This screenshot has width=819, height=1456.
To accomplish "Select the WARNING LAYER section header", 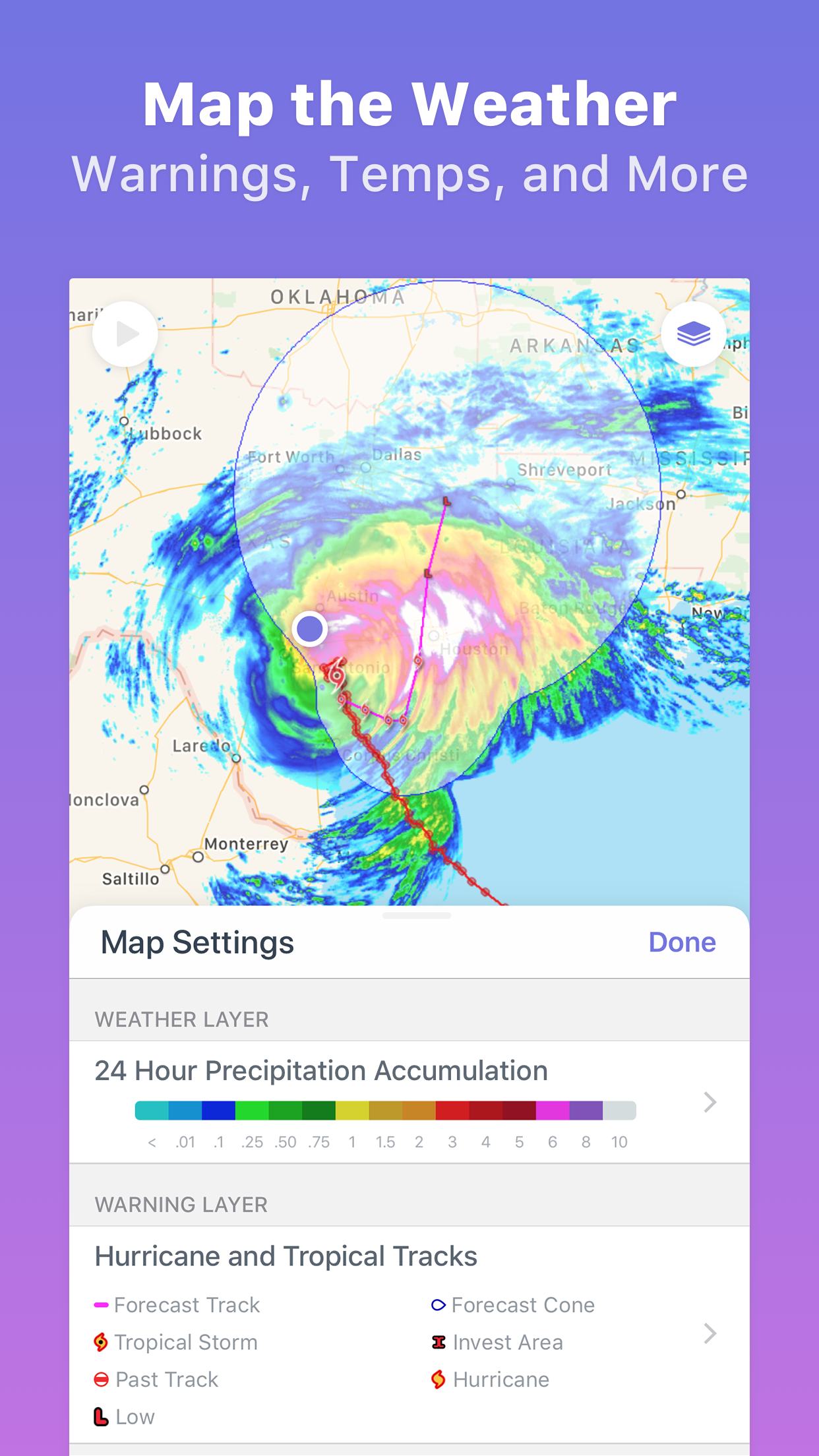I will click(181, 1204).
